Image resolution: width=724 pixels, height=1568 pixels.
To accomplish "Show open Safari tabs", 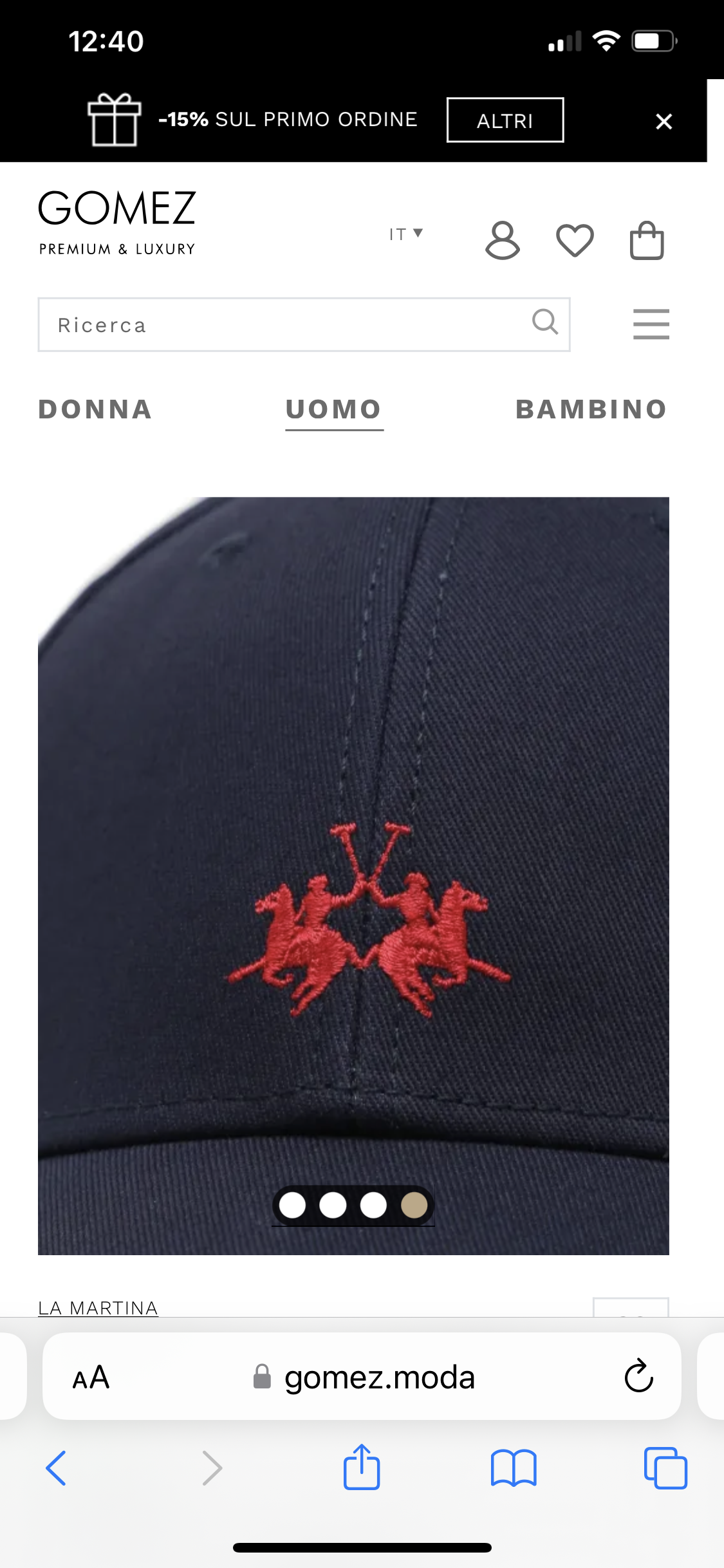I will coord(665,1468).
